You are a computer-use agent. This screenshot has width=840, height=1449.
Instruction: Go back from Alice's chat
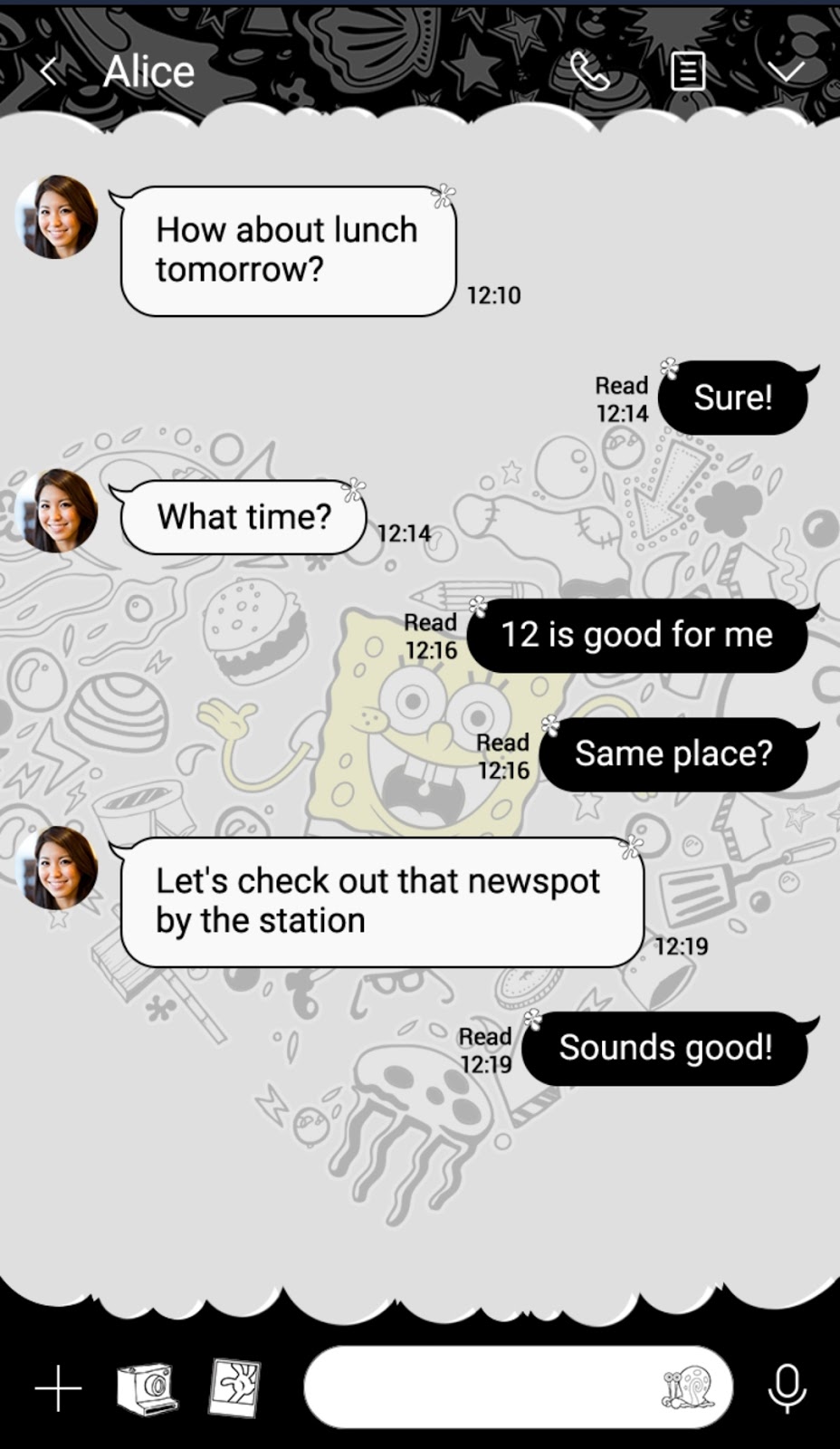49,72
